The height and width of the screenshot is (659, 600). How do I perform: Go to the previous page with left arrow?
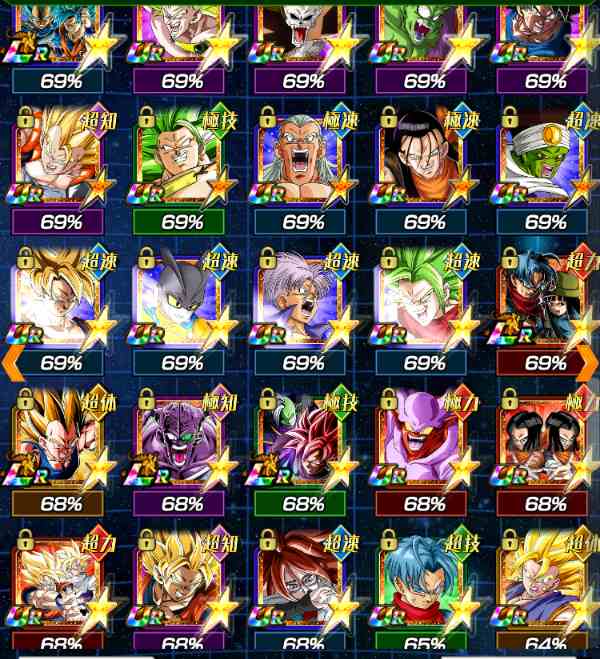click(x=11, y=360)
